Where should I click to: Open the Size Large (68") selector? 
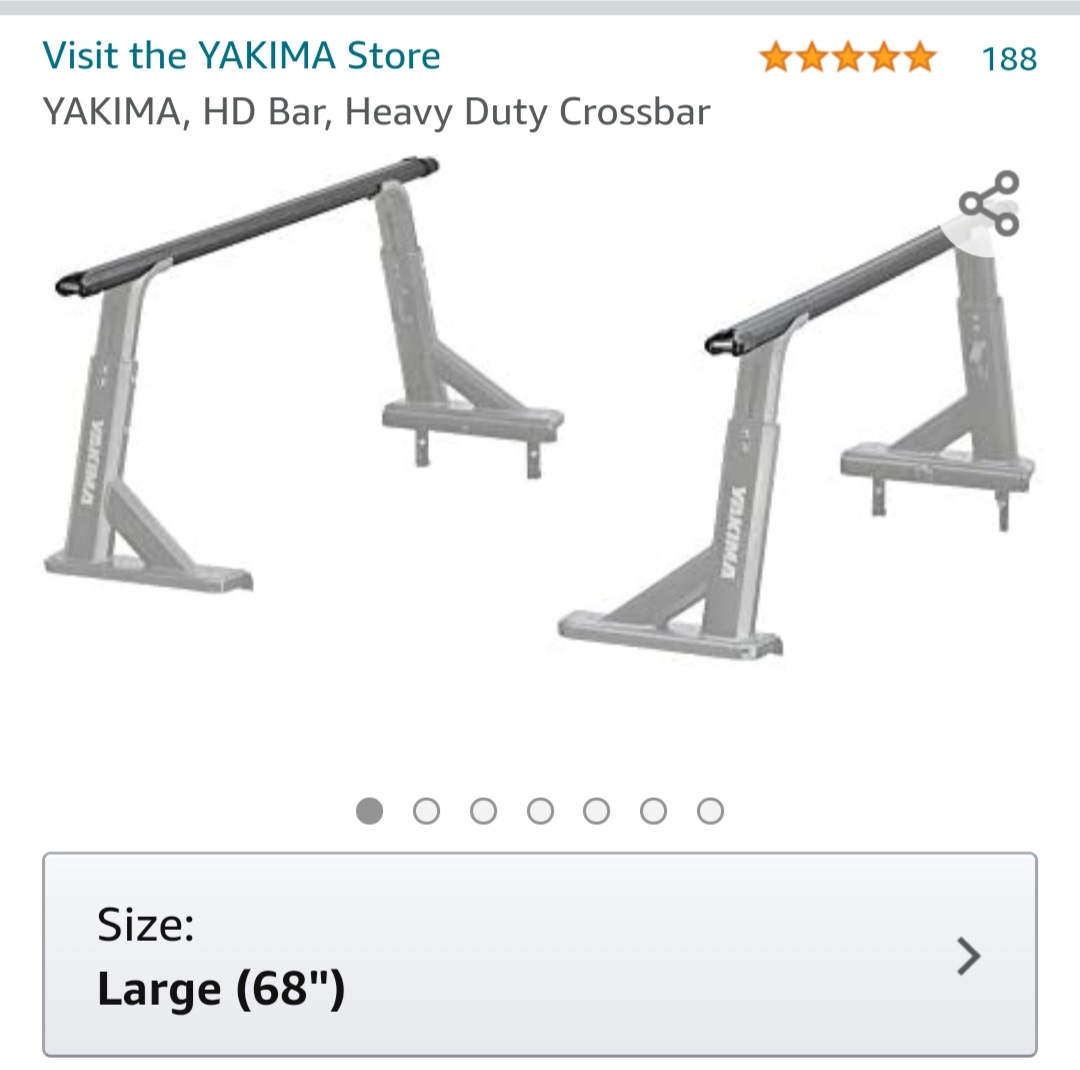[x=539, y=955]
